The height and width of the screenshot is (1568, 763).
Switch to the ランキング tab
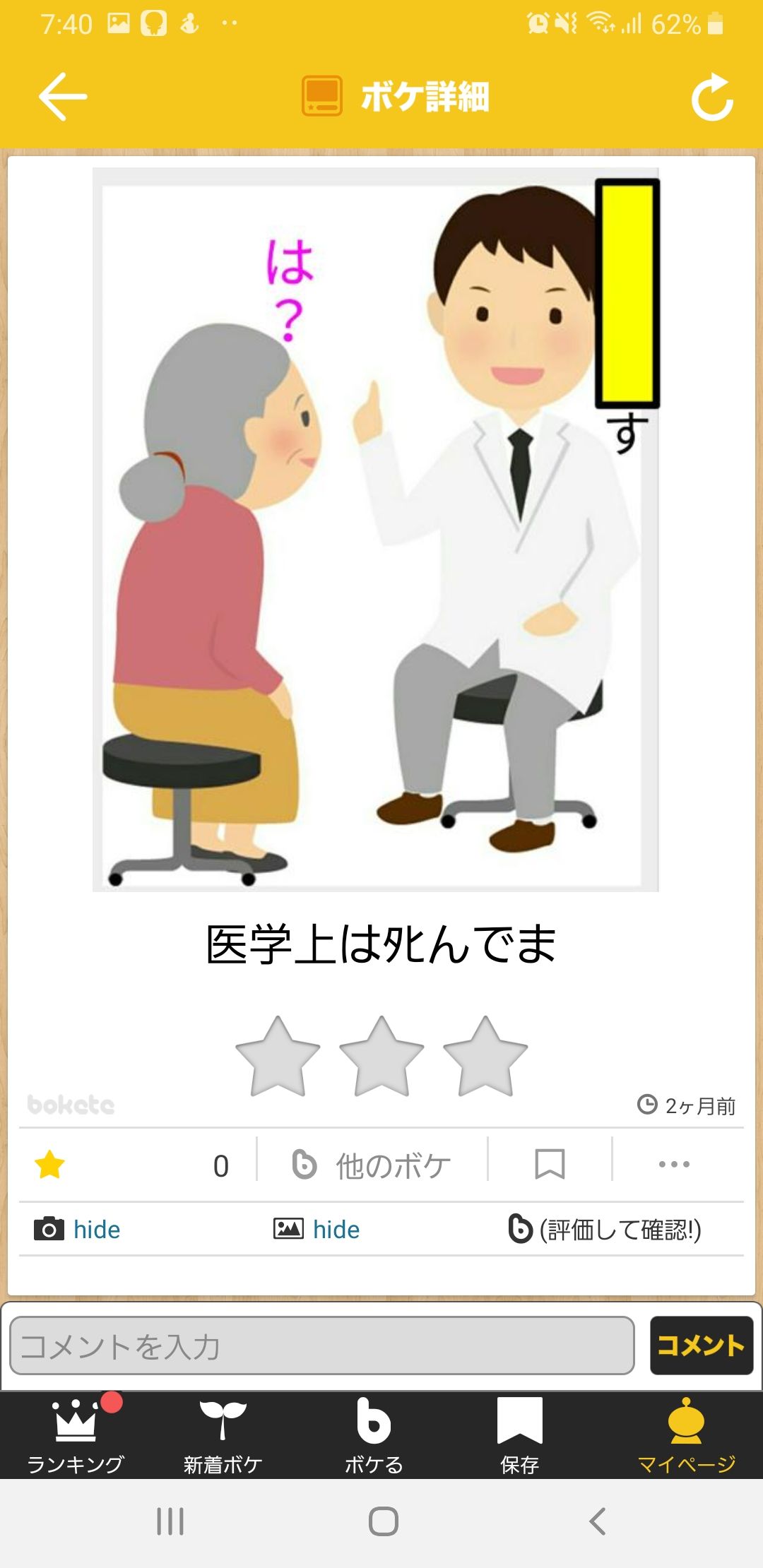click(x=76, y=1435)
